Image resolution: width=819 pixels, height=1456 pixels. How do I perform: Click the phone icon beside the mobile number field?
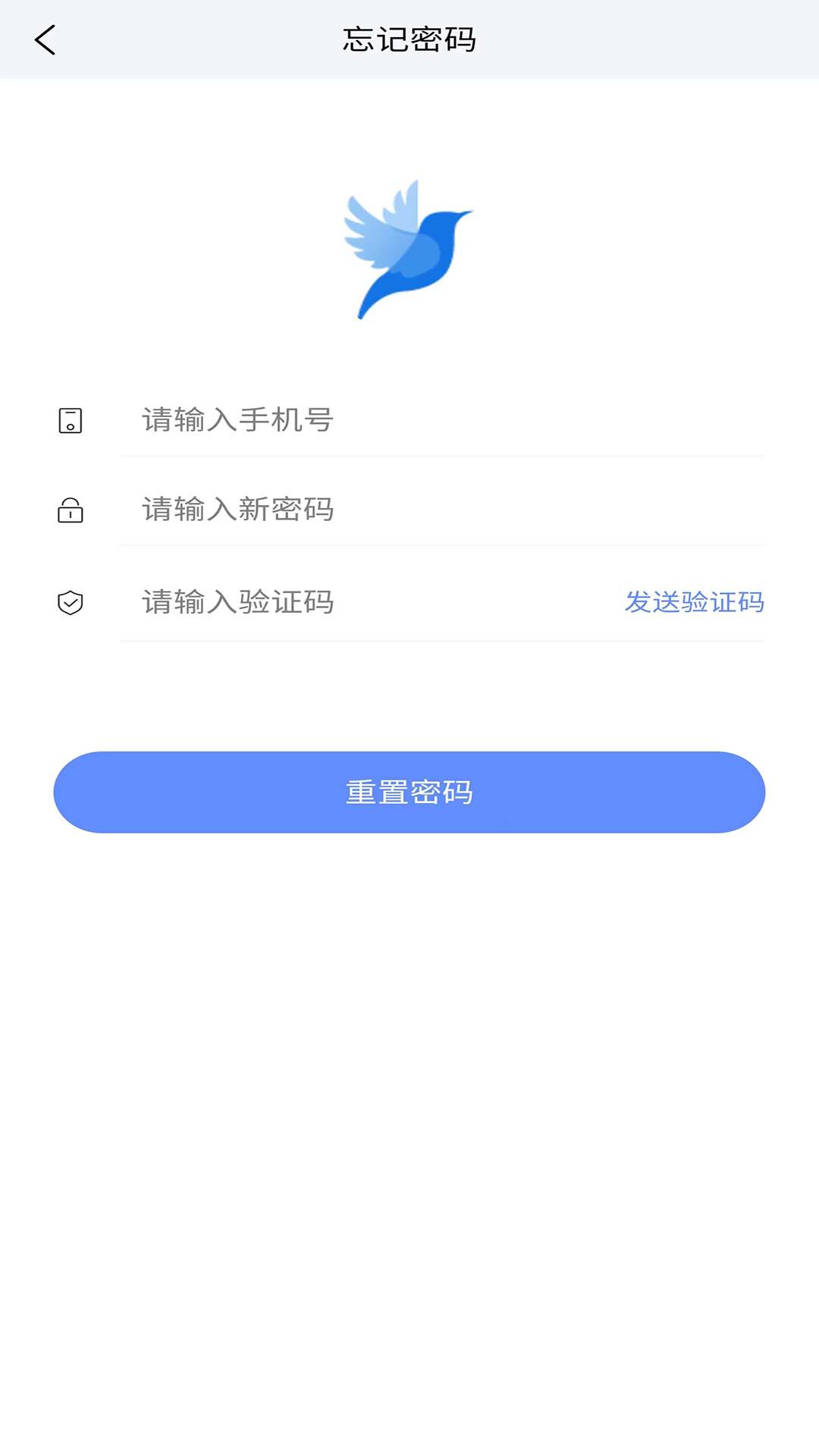click(69, 421)
